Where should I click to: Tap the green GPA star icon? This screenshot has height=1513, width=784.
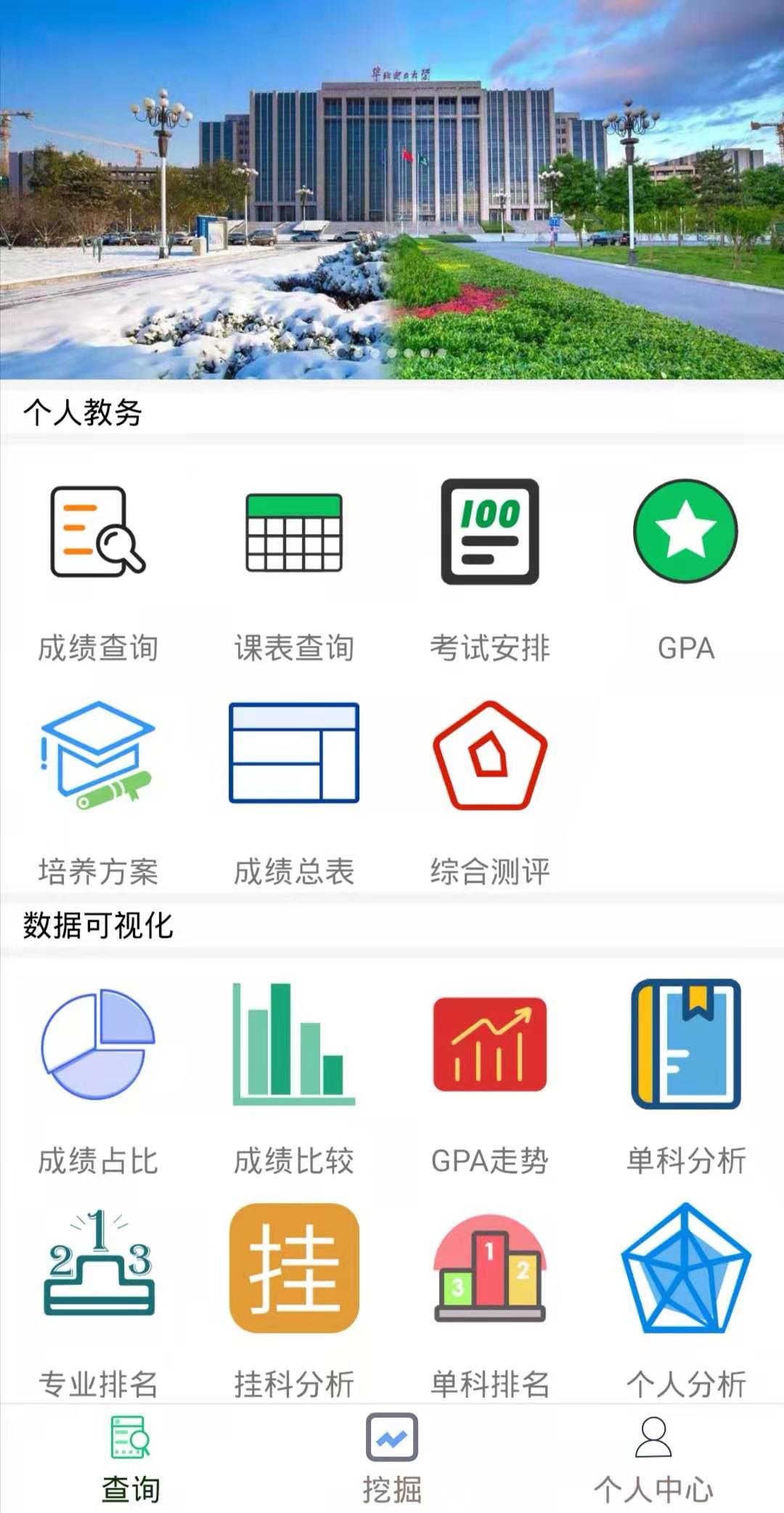click(686, 530)
